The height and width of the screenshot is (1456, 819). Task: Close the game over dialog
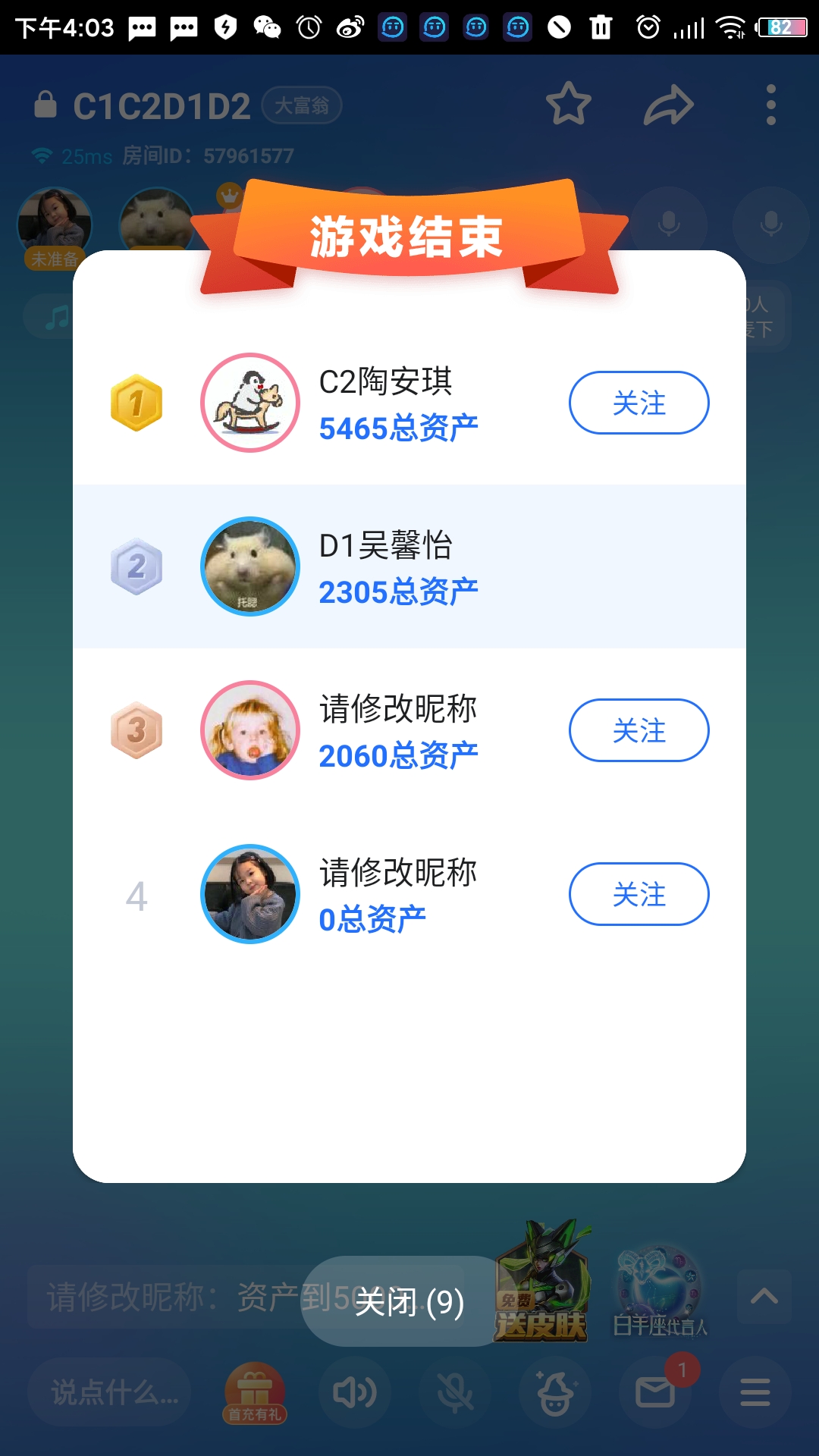tap(408, 1302)
